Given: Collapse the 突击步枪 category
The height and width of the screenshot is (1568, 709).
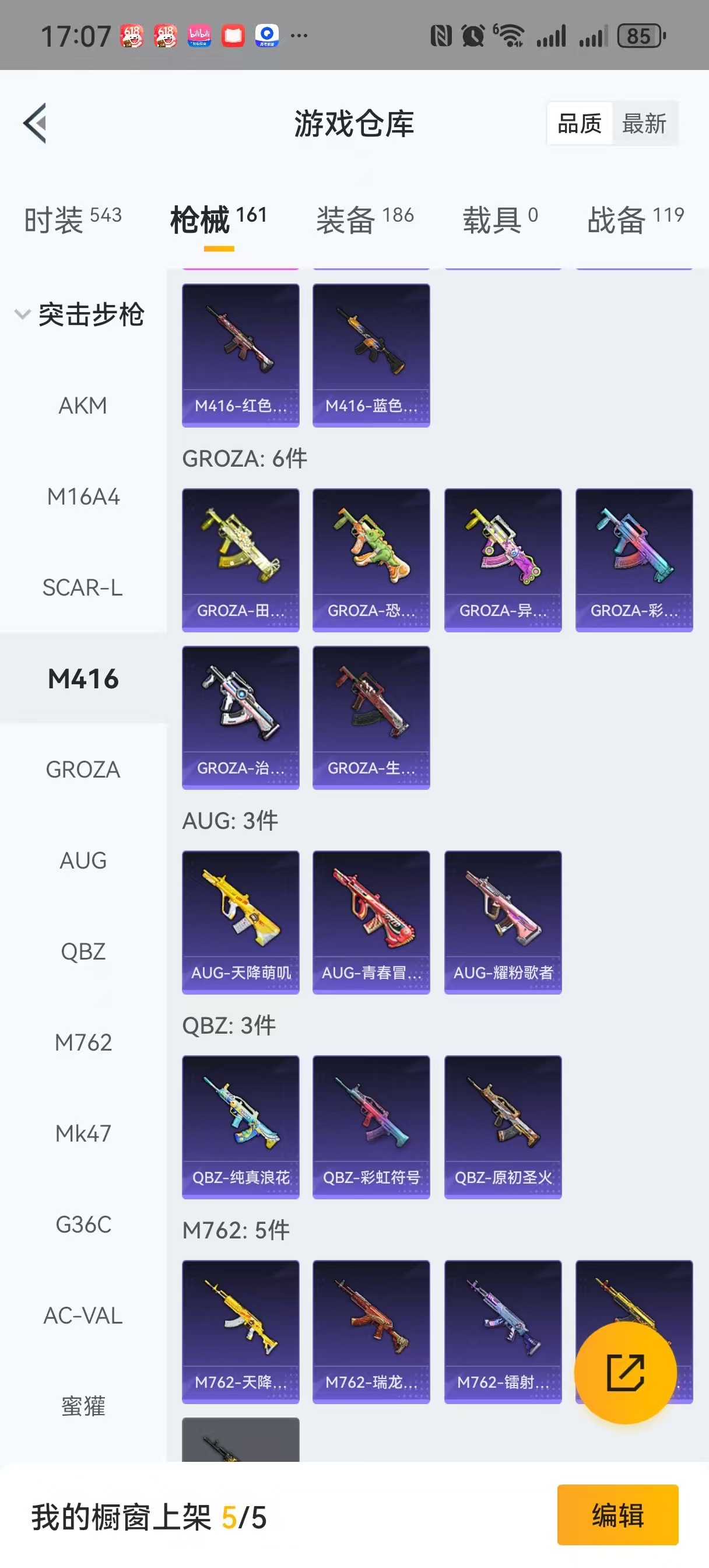Looking at the screenshot, I should 79,314.
